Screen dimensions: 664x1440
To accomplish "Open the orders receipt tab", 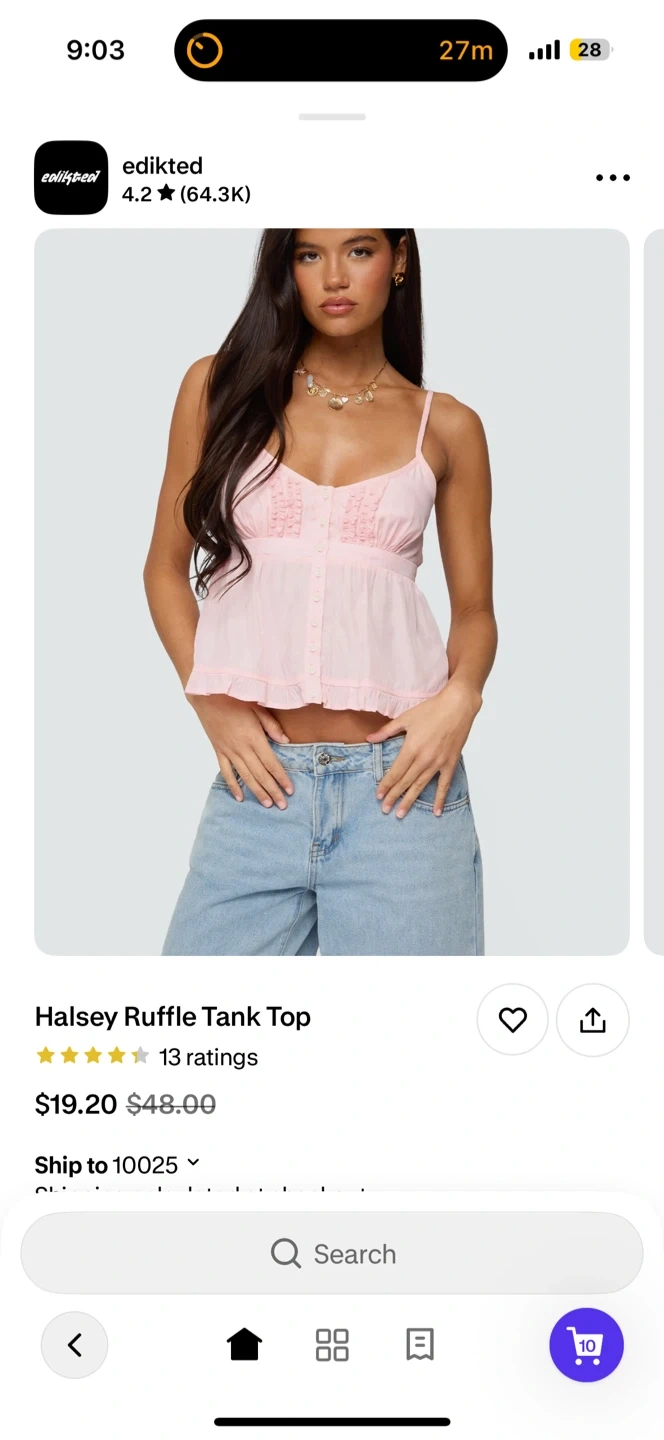I will point(420,1345).
